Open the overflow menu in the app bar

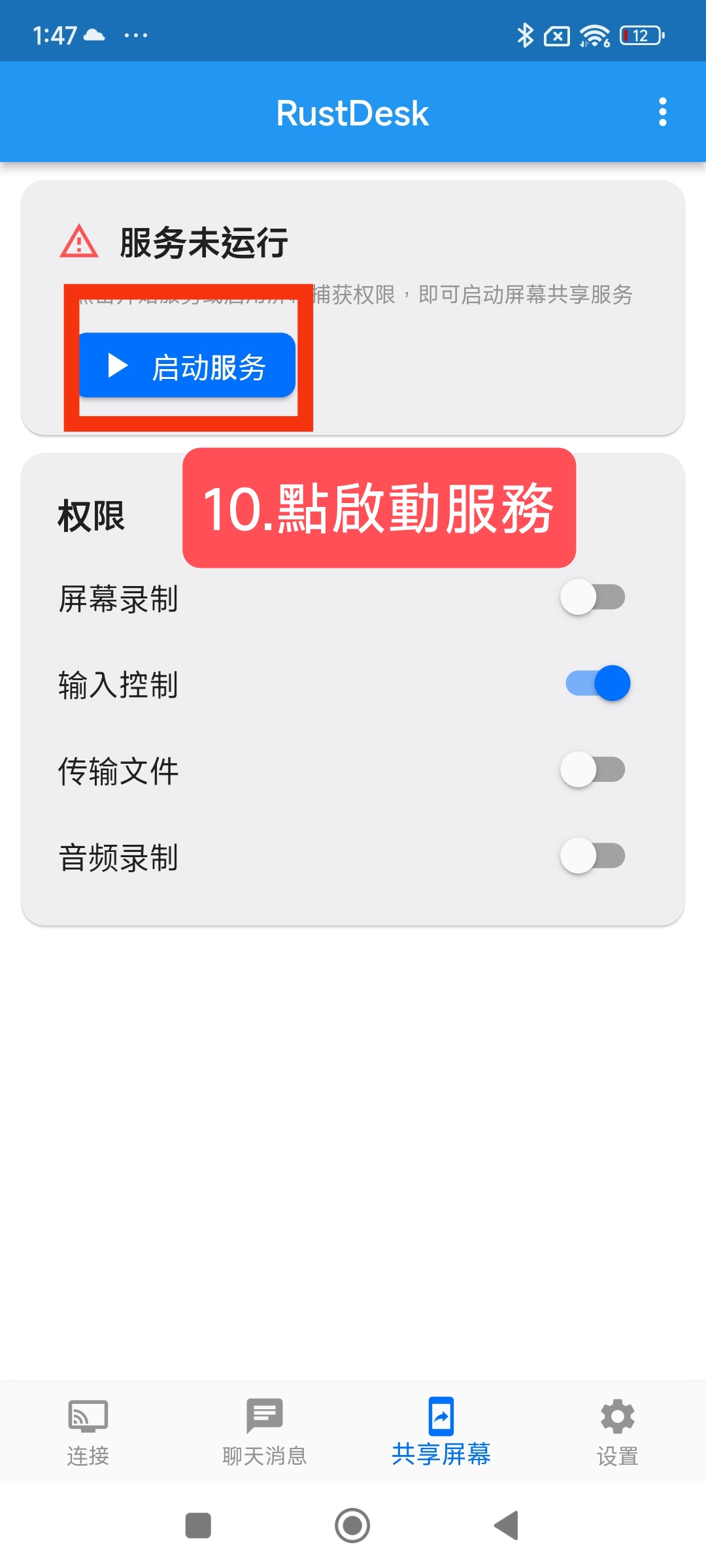(x=662, y=112)
